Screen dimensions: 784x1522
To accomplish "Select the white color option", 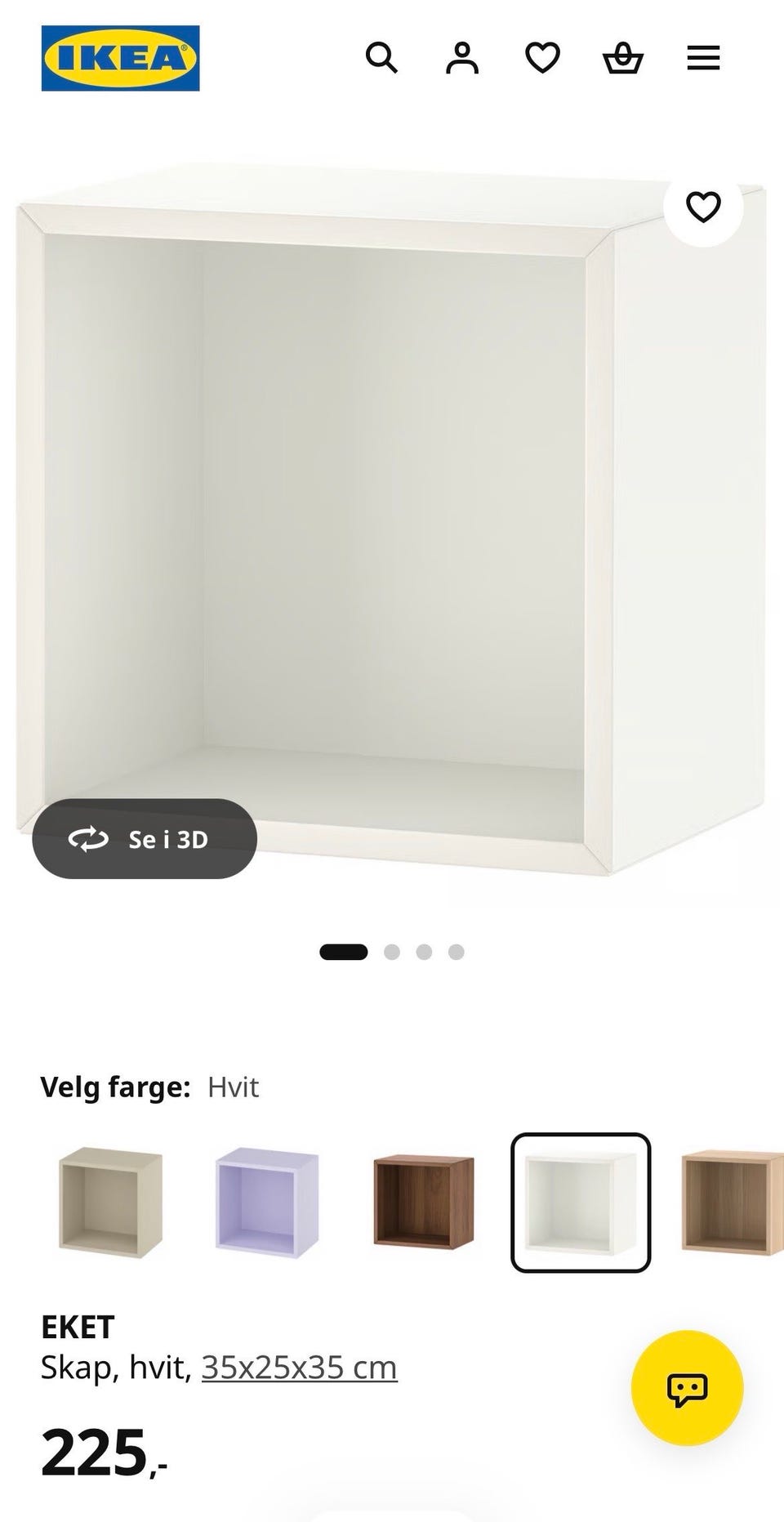I will 581,1203.
